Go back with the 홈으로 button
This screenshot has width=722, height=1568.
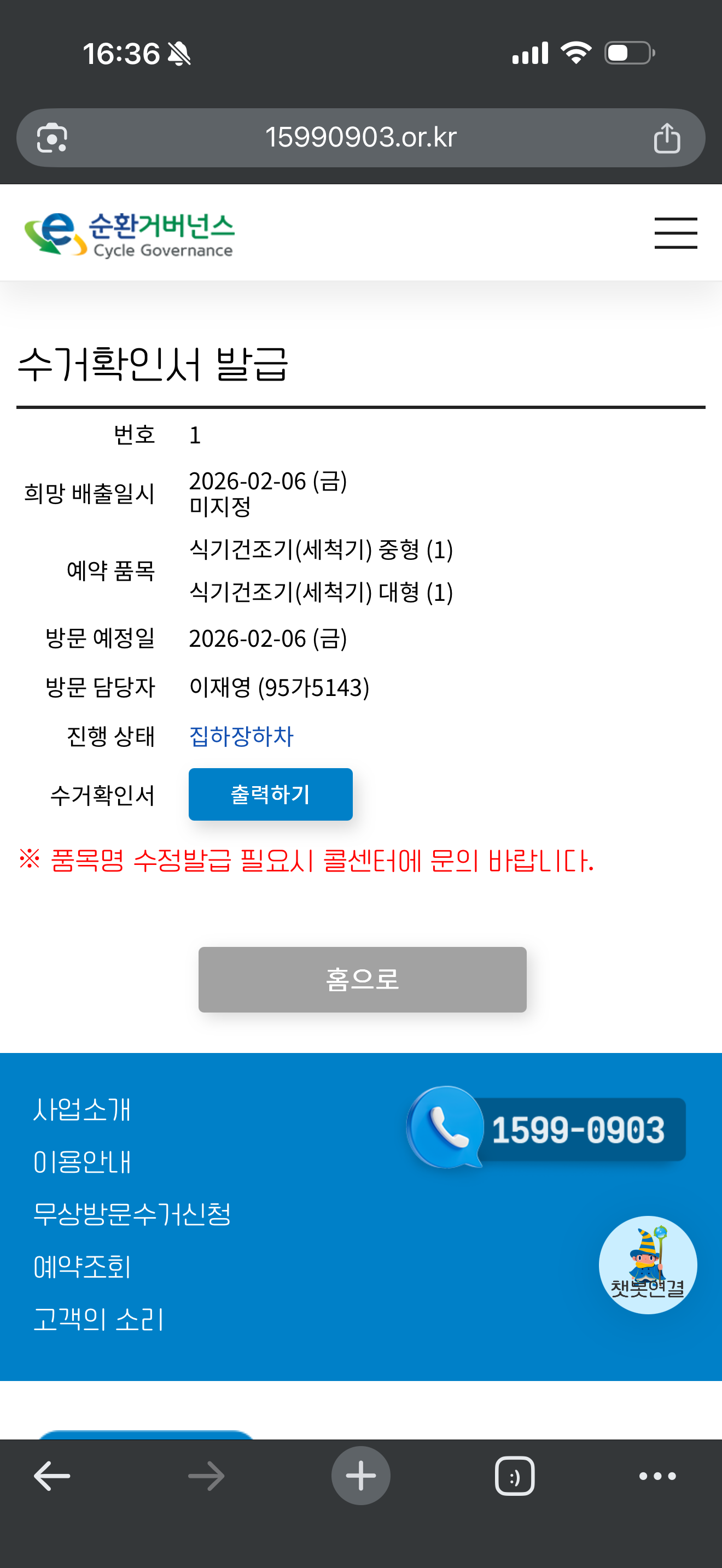click(362, 979)
